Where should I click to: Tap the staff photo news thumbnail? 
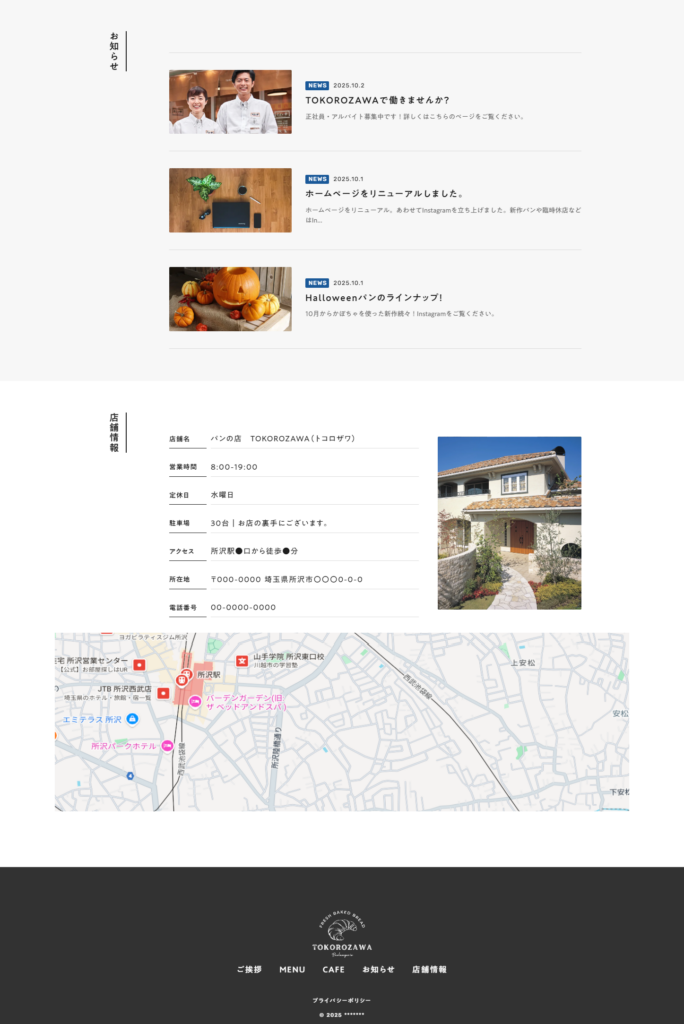pyautogui.click(x=230, y=102)
